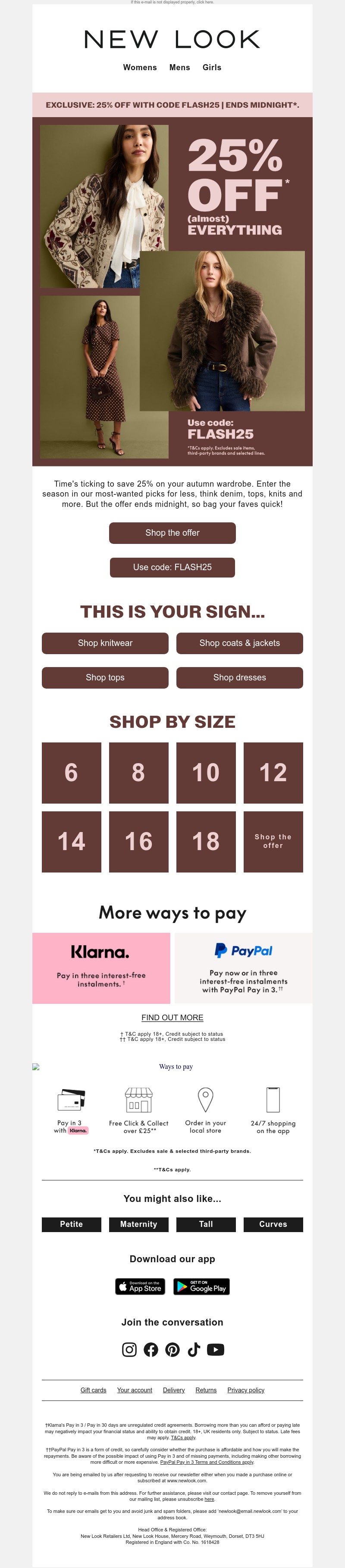345x1568 pixels.
Task: Follow the FIND OUT MORE link
Action: [x=172, y=1018]
